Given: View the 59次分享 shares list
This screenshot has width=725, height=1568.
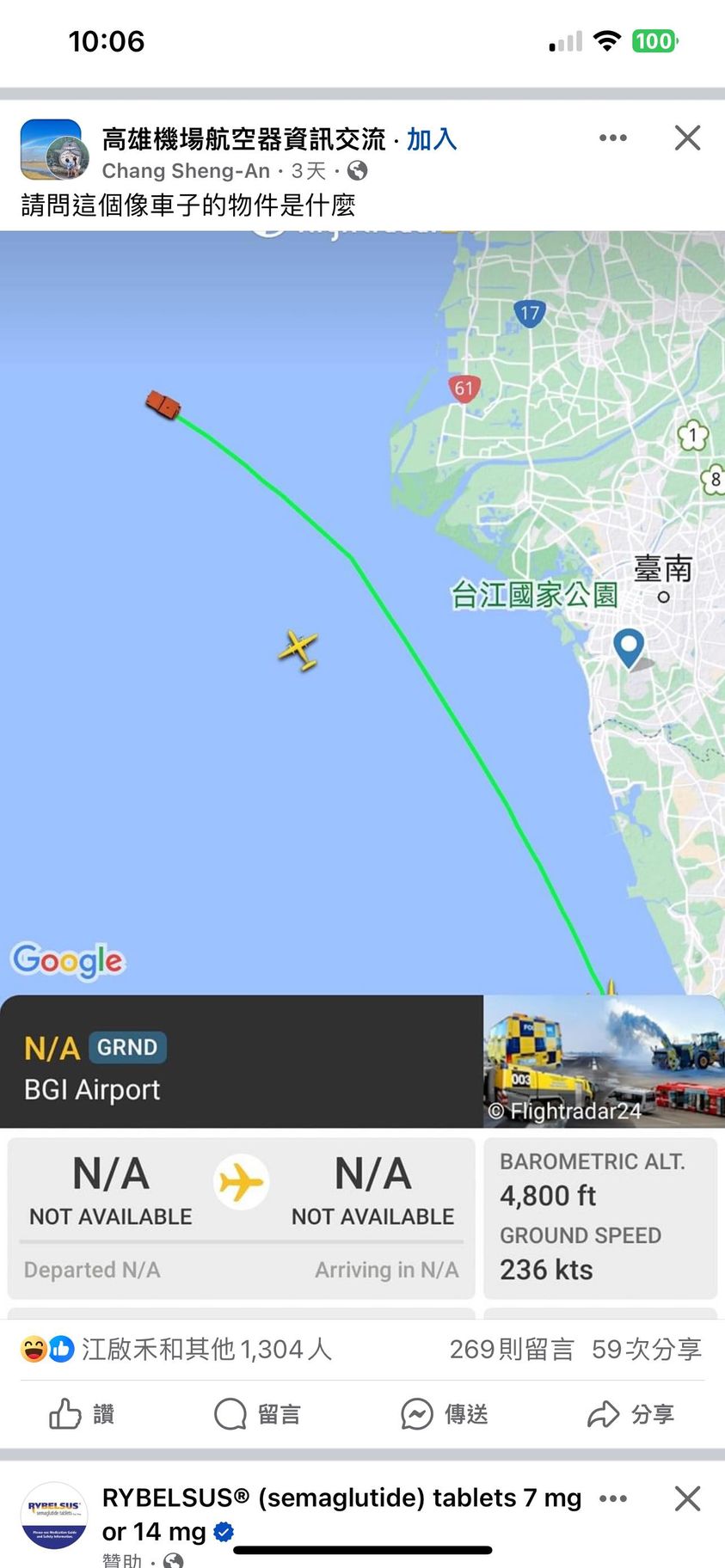Looking at the screenshot, I should click(646, 1350).
